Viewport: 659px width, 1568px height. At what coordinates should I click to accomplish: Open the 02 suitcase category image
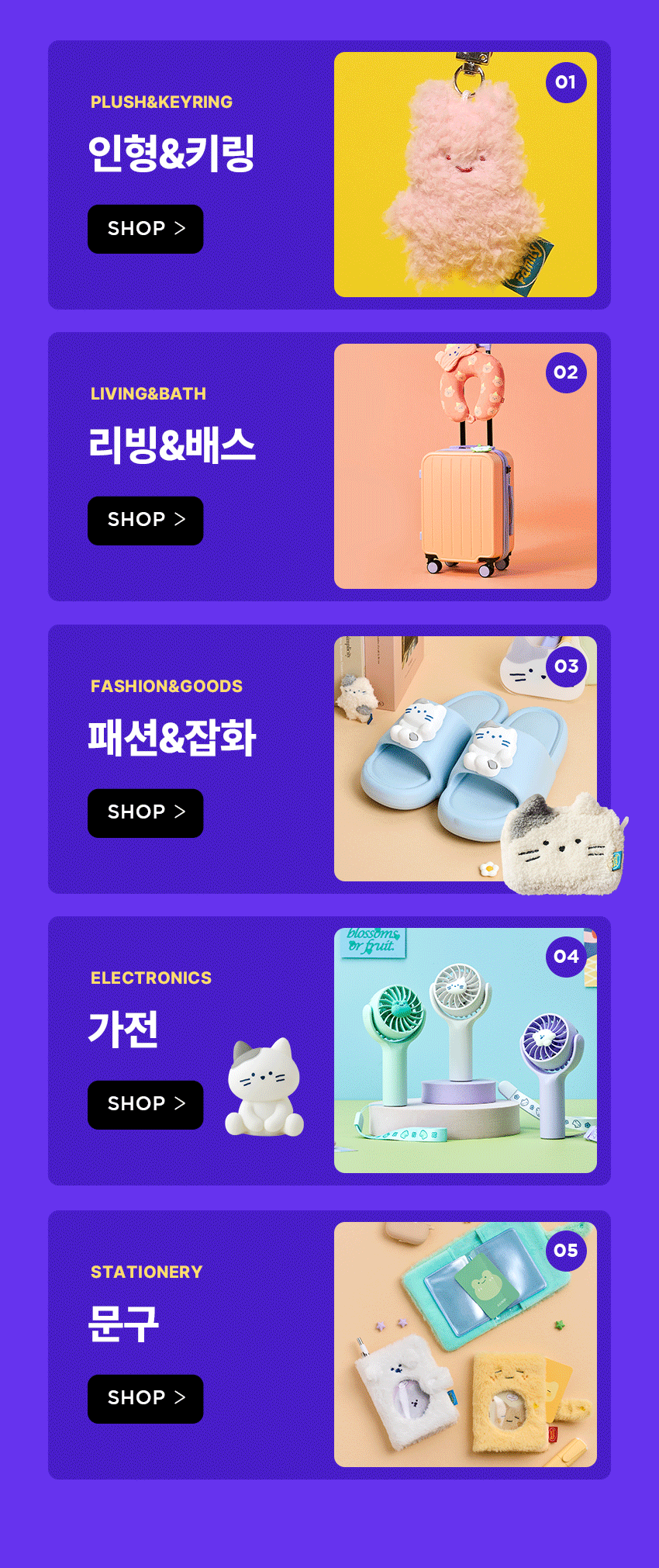465,466
